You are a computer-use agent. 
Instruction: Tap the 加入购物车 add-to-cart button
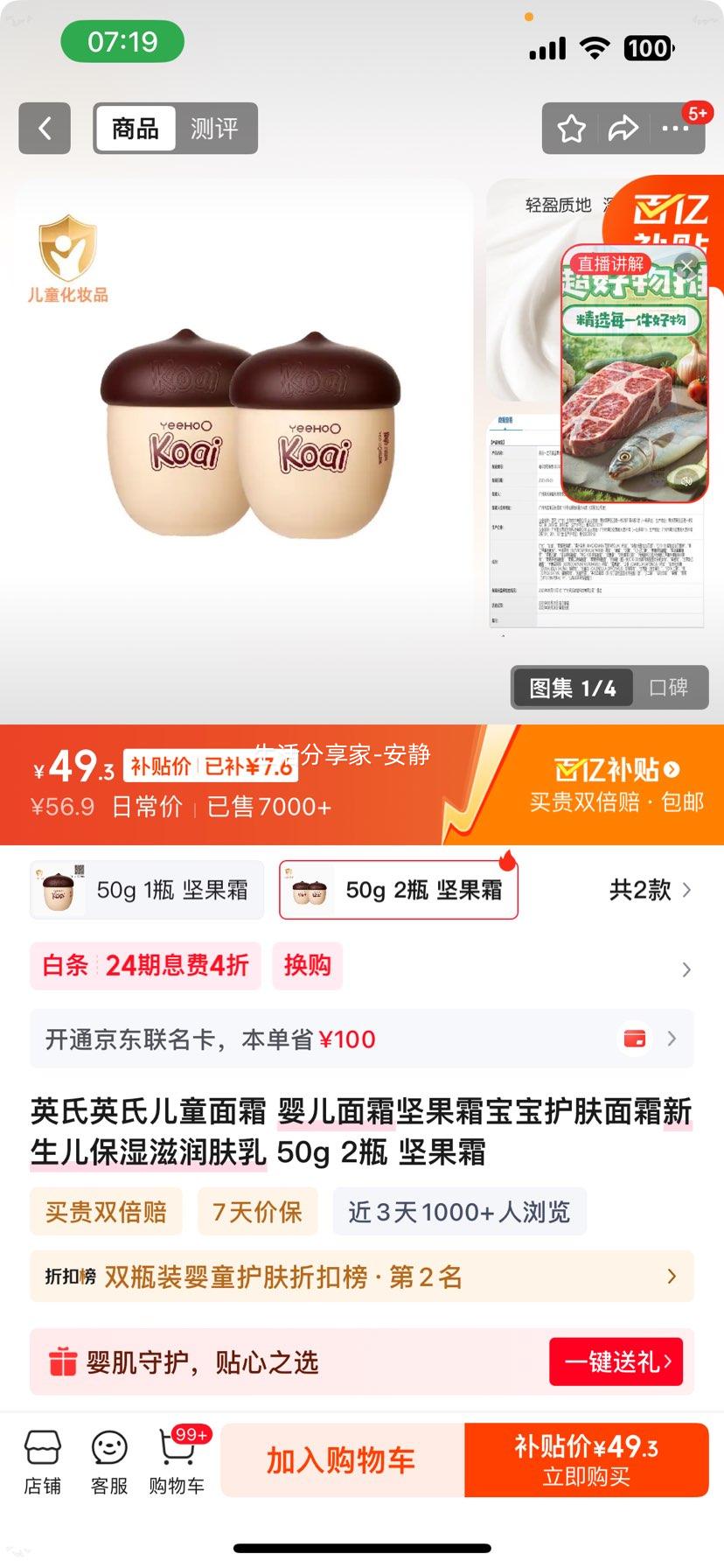342,1459
